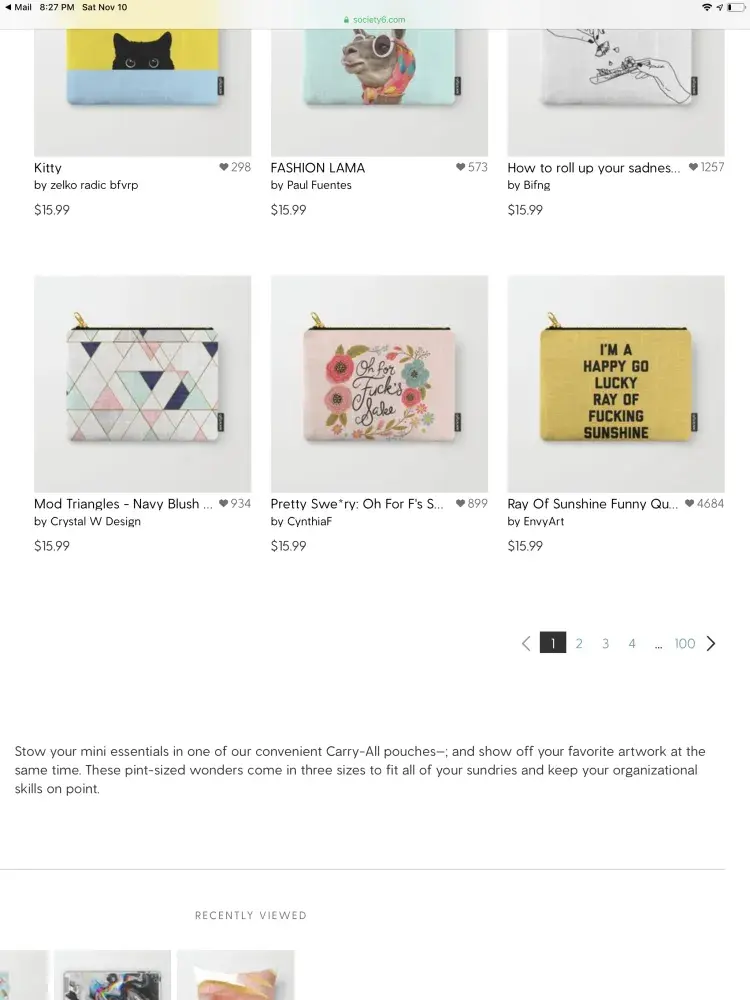This screenshot has width=750, height=1000.
Task: Like the Kitty pouch
Action: tap(225, 168)
